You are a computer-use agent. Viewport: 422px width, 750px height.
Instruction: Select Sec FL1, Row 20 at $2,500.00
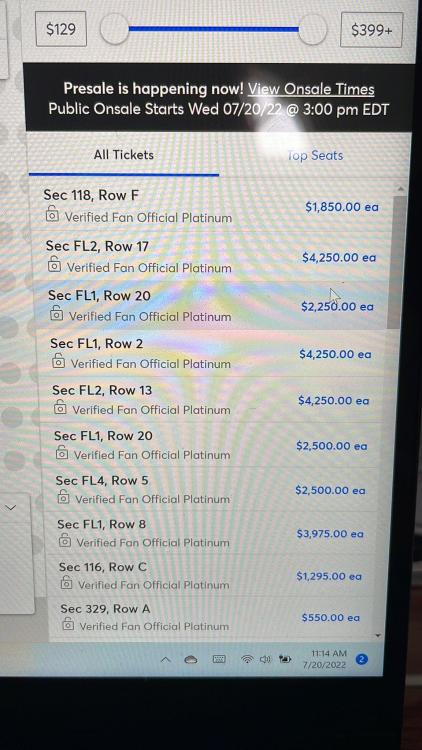point(215,445)
